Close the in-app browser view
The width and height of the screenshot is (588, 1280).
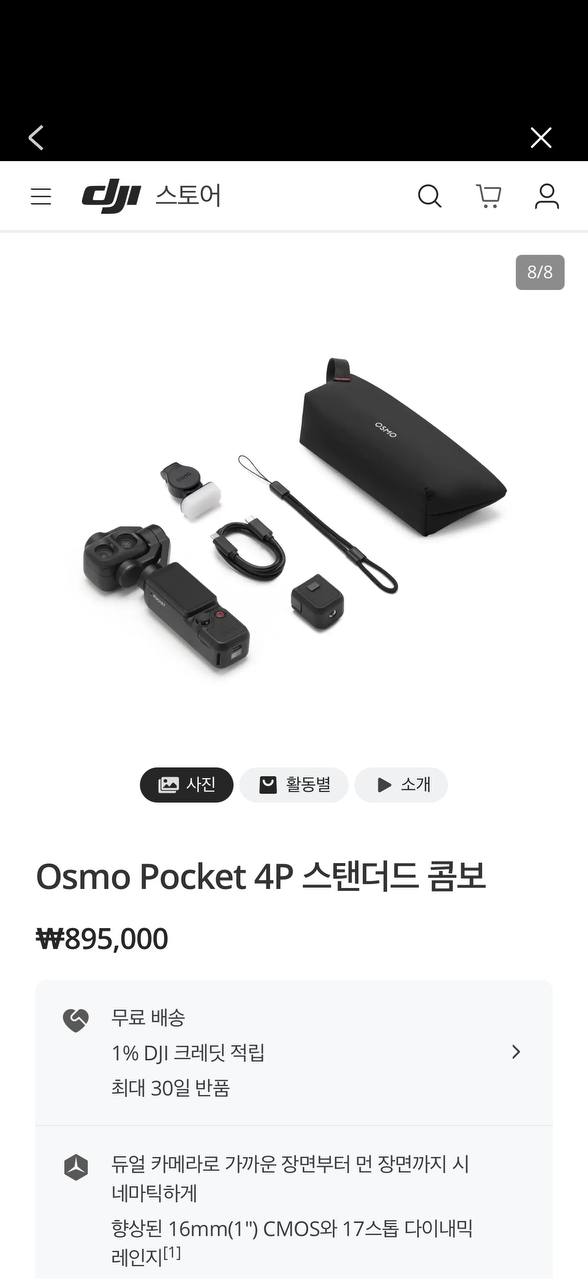pyautogui.click(x=541, y=138)
